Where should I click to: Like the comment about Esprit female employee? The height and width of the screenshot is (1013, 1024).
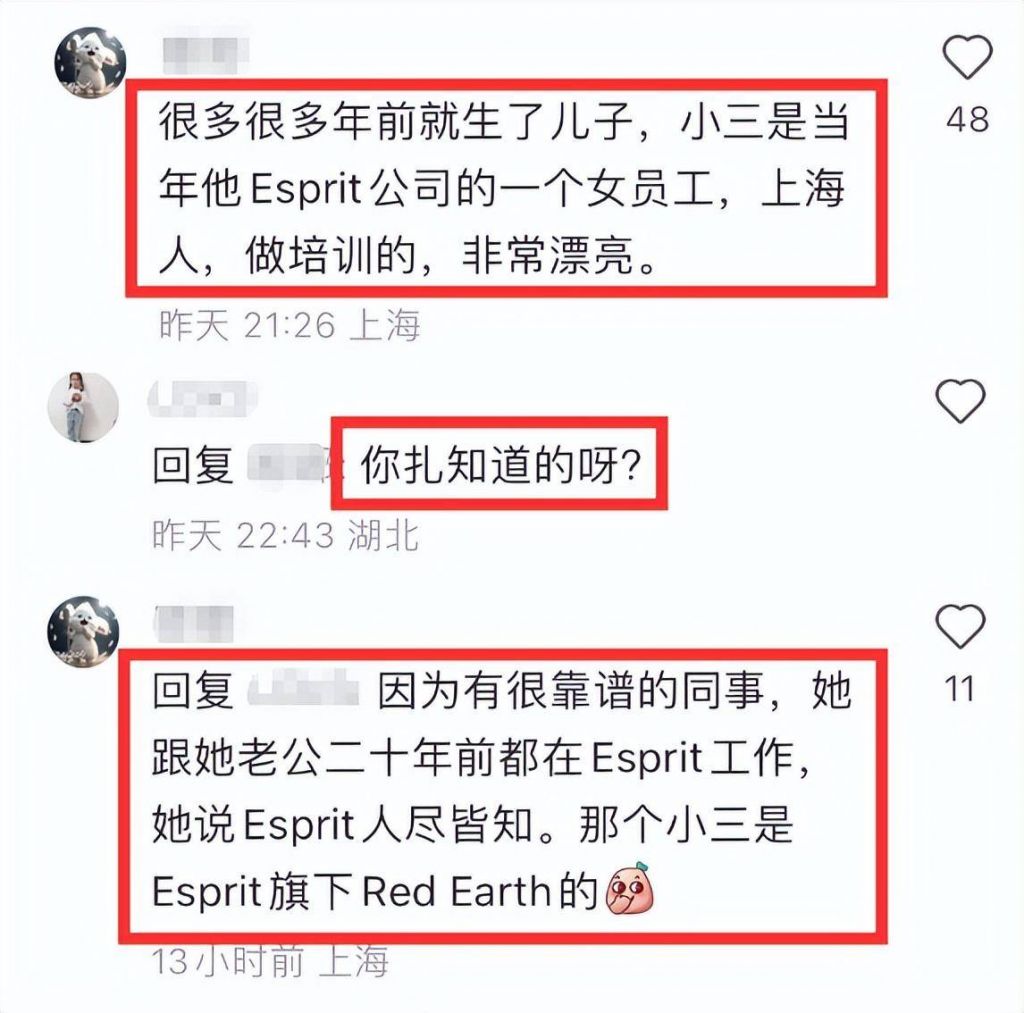point(967,58)
